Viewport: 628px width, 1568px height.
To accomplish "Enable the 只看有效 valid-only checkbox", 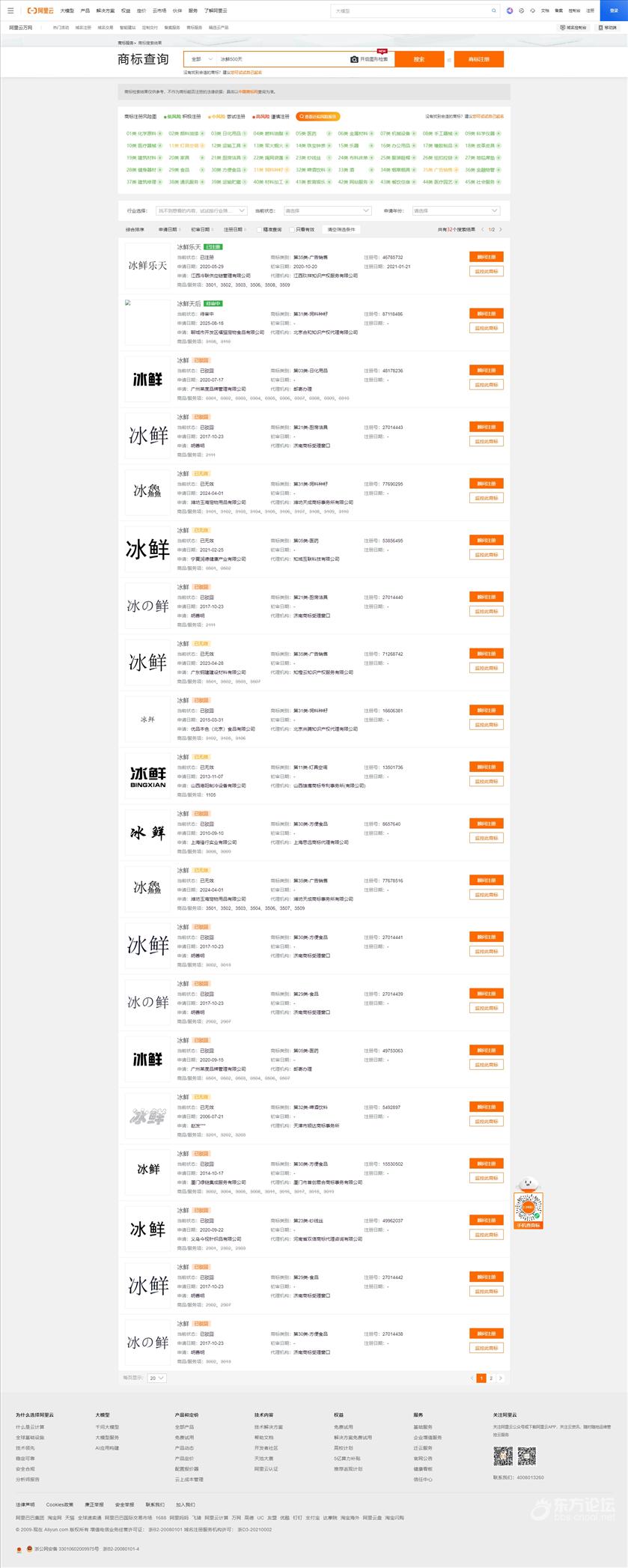I will pos(292,230).
